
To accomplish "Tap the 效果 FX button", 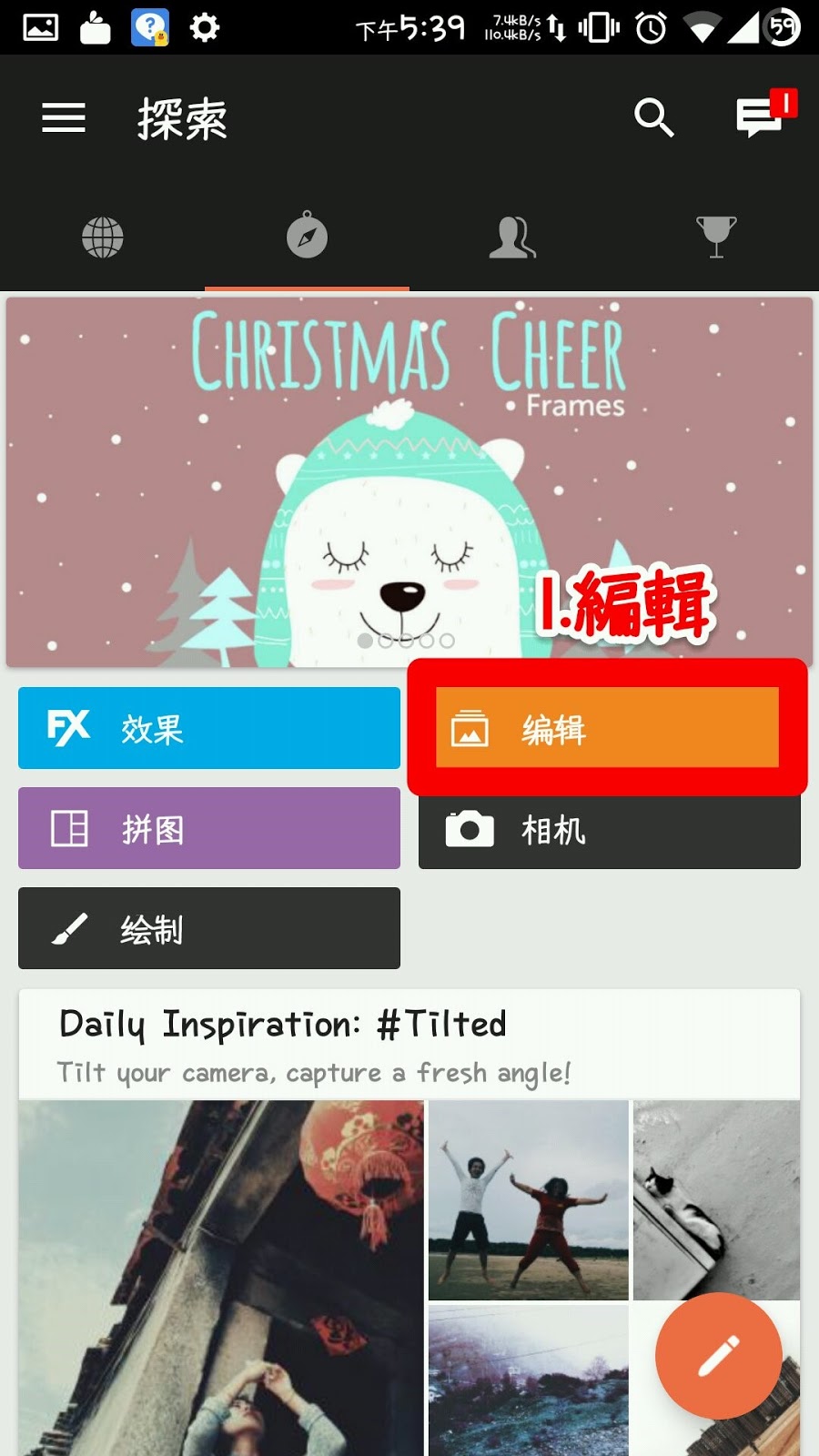I will tap(209, 728).
